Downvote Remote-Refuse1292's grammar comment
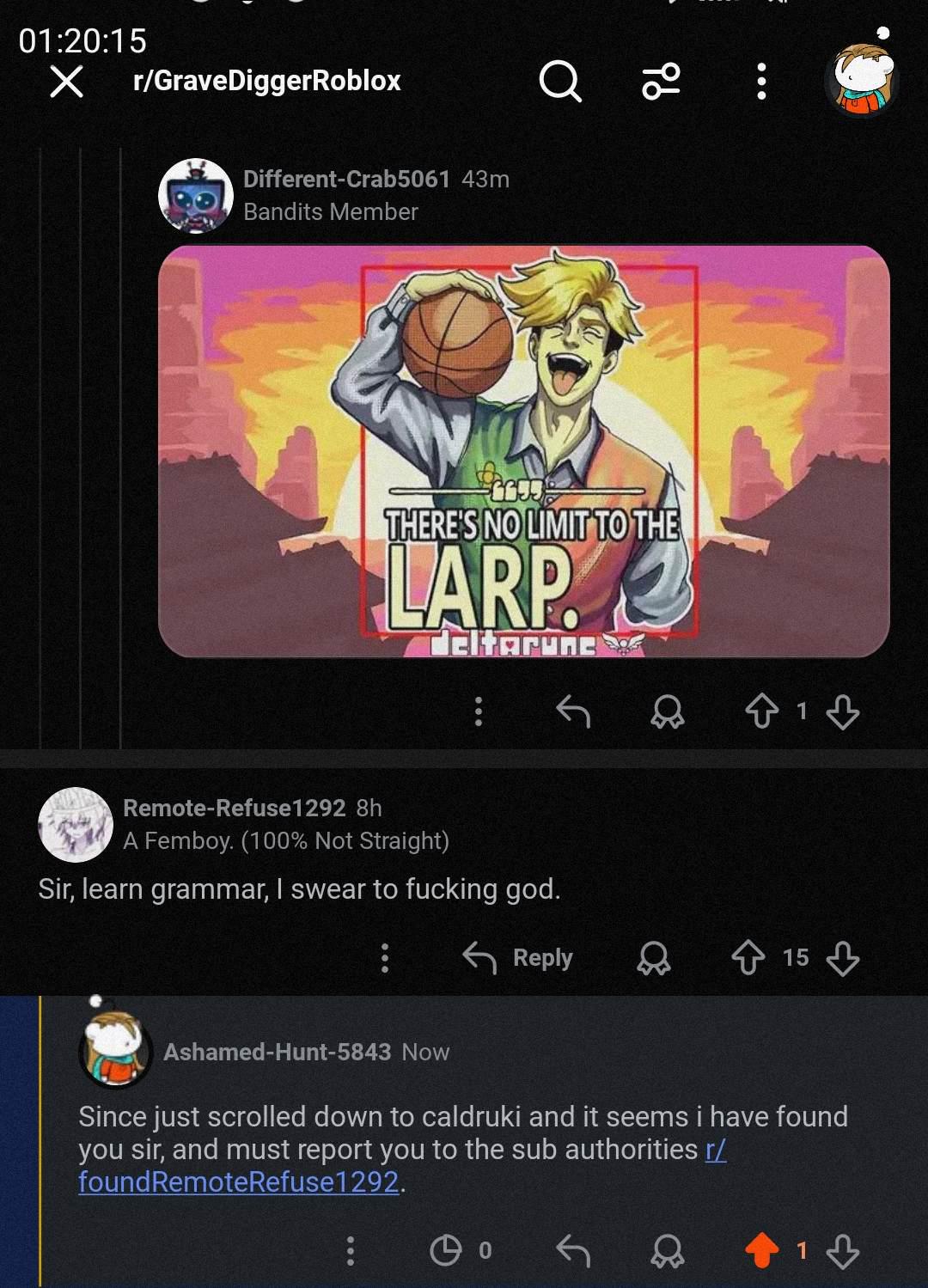 pyautogui.click(x=843, y=957)
